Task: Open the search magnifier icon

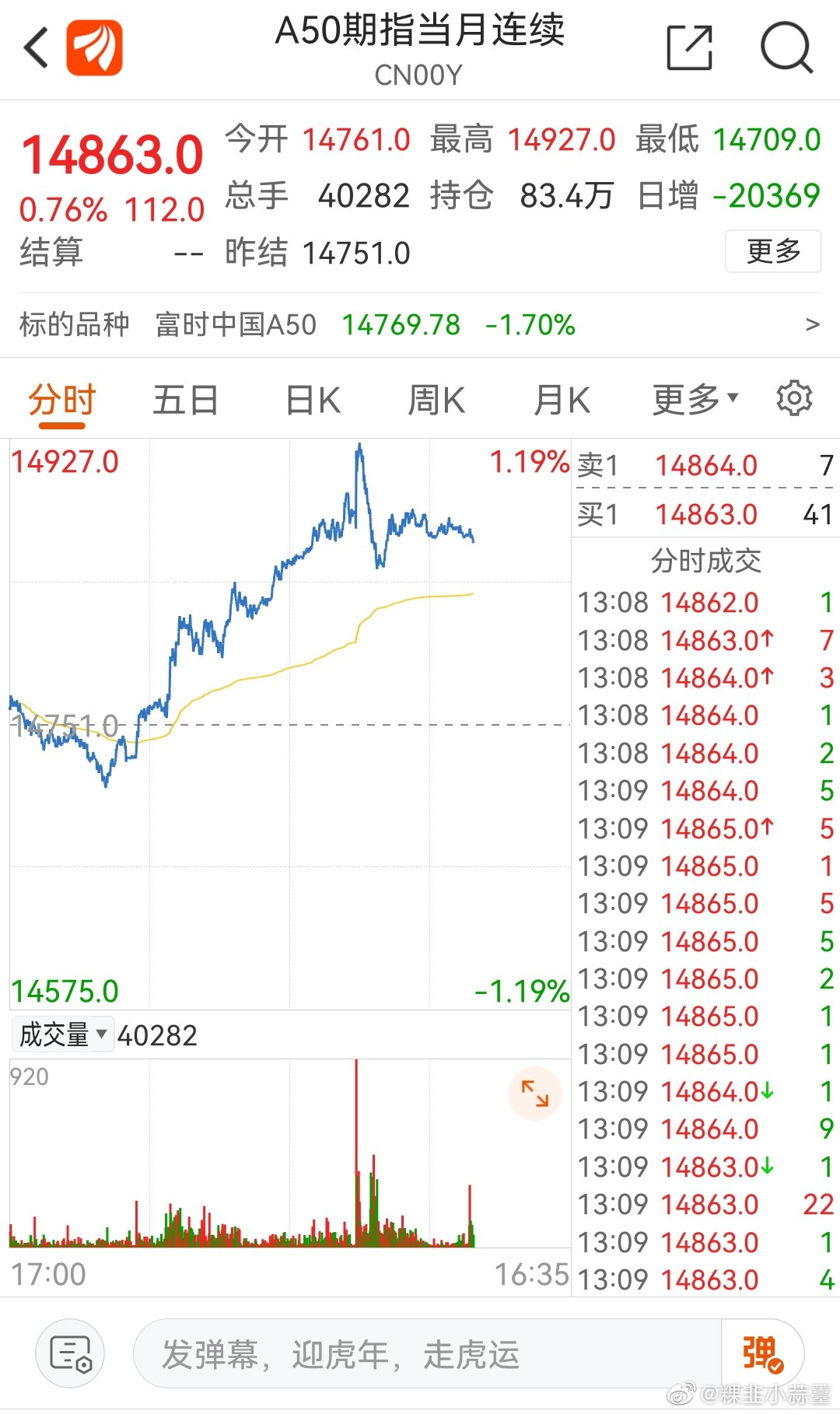Action: [786, 47]
